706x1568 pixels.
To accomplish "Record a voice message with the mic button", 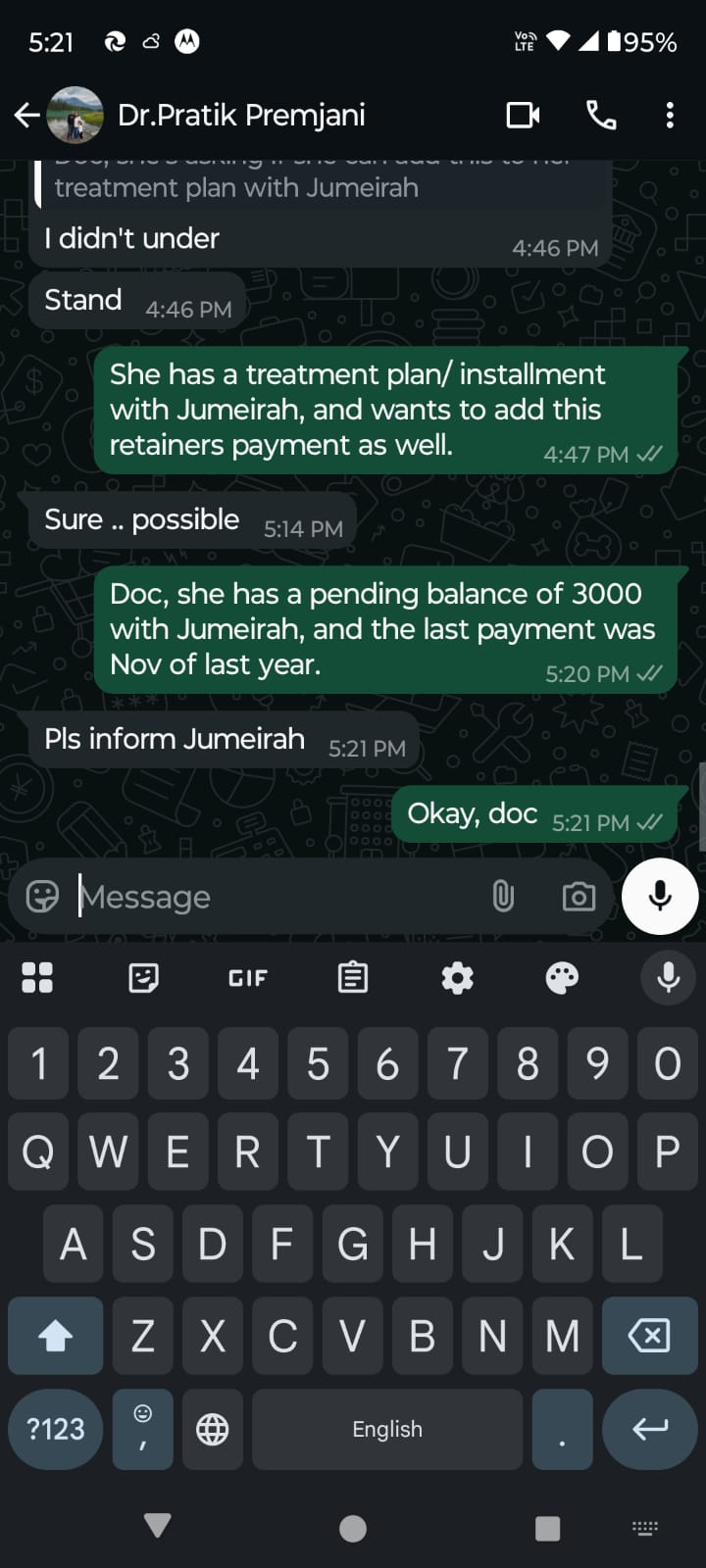I will (660, 896).
